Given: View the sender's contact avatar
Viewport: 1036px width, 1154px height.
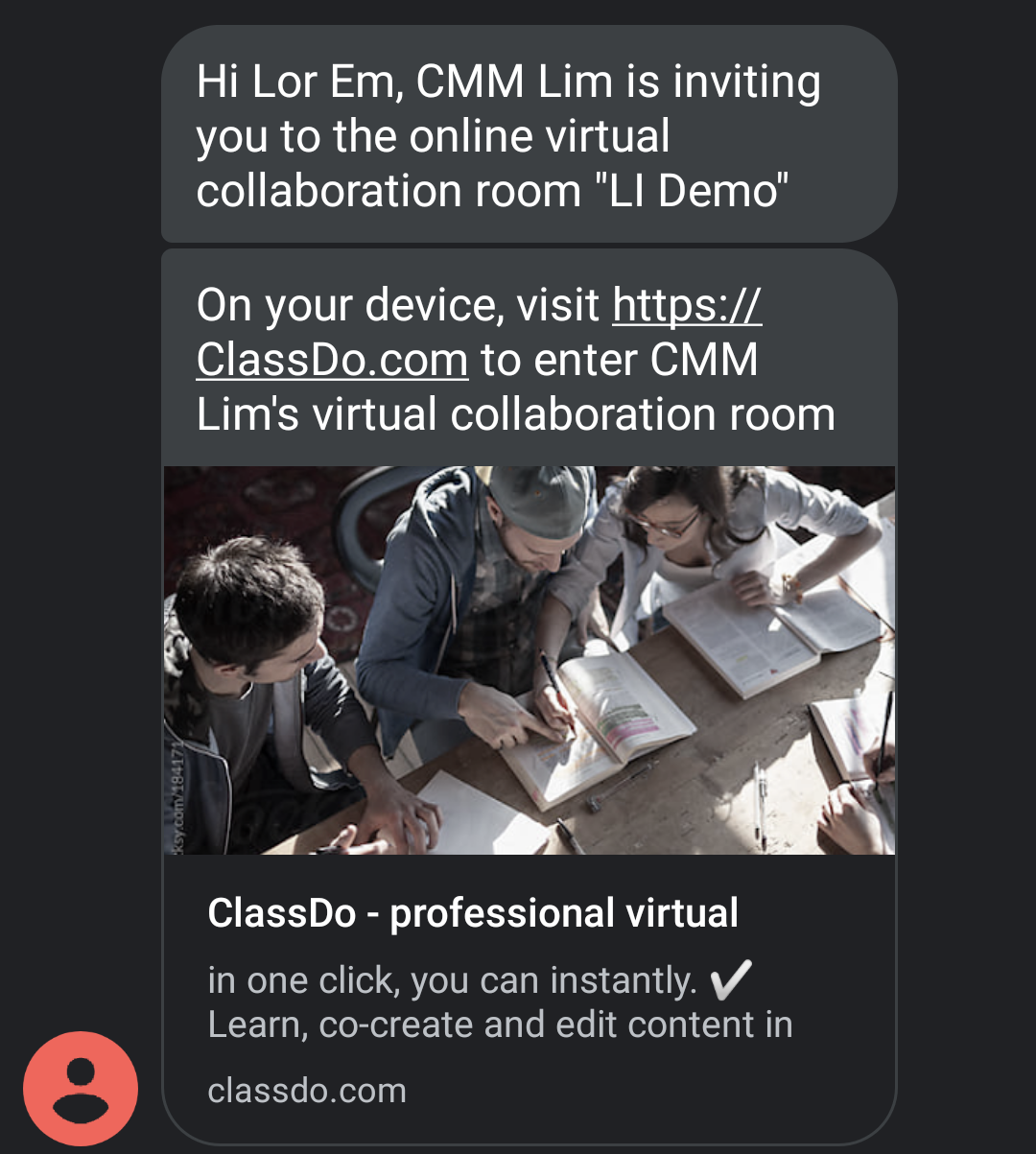Looking at the screenshot, I should [x=81, y=1088].
